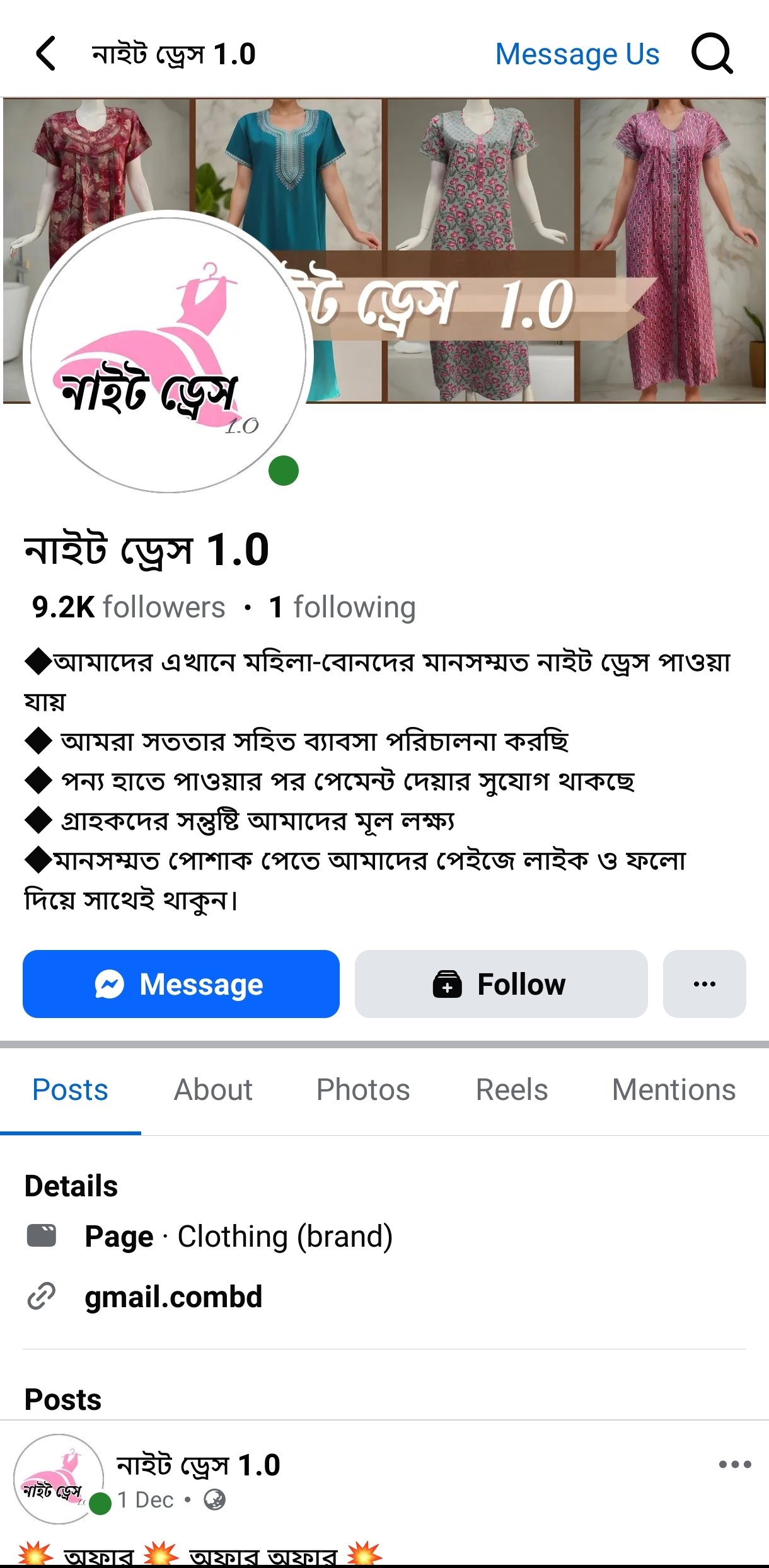
Task: Open the page profile picture
Action: (167, 353)
